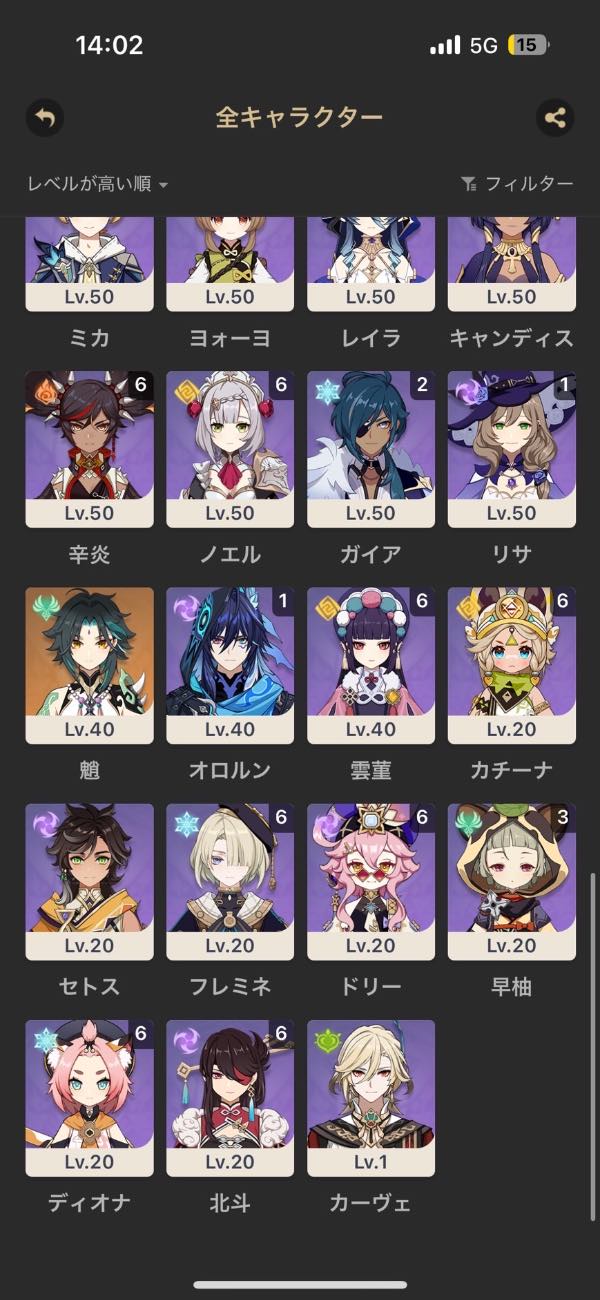View 魈 character details
The height and width of the screenshot is (1300, 600).
coord(89,665)
